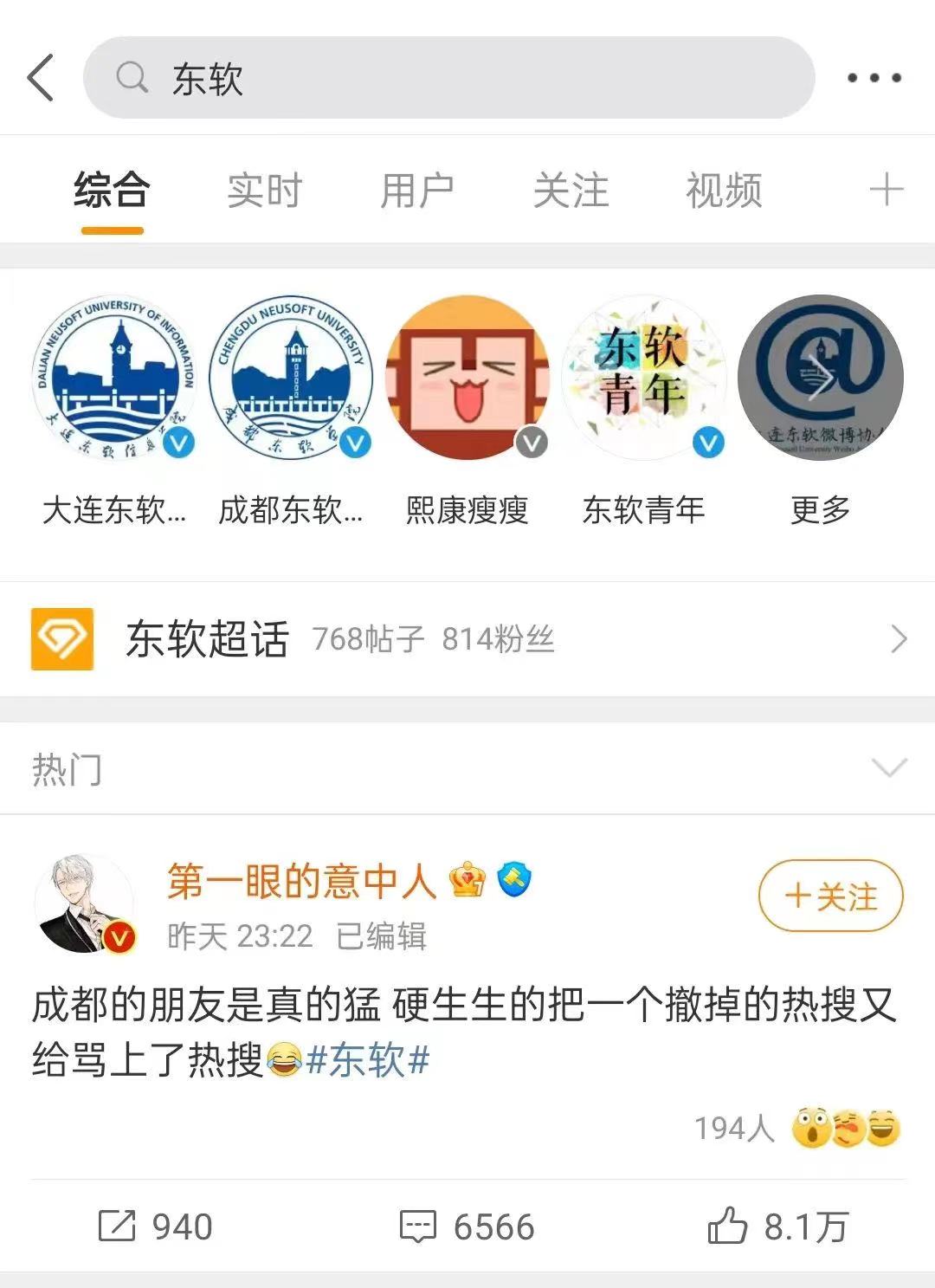The width and height of the screenshot is (935, 1288).
Task: Open the three-dot overflow menu
Action: (874, 78)
